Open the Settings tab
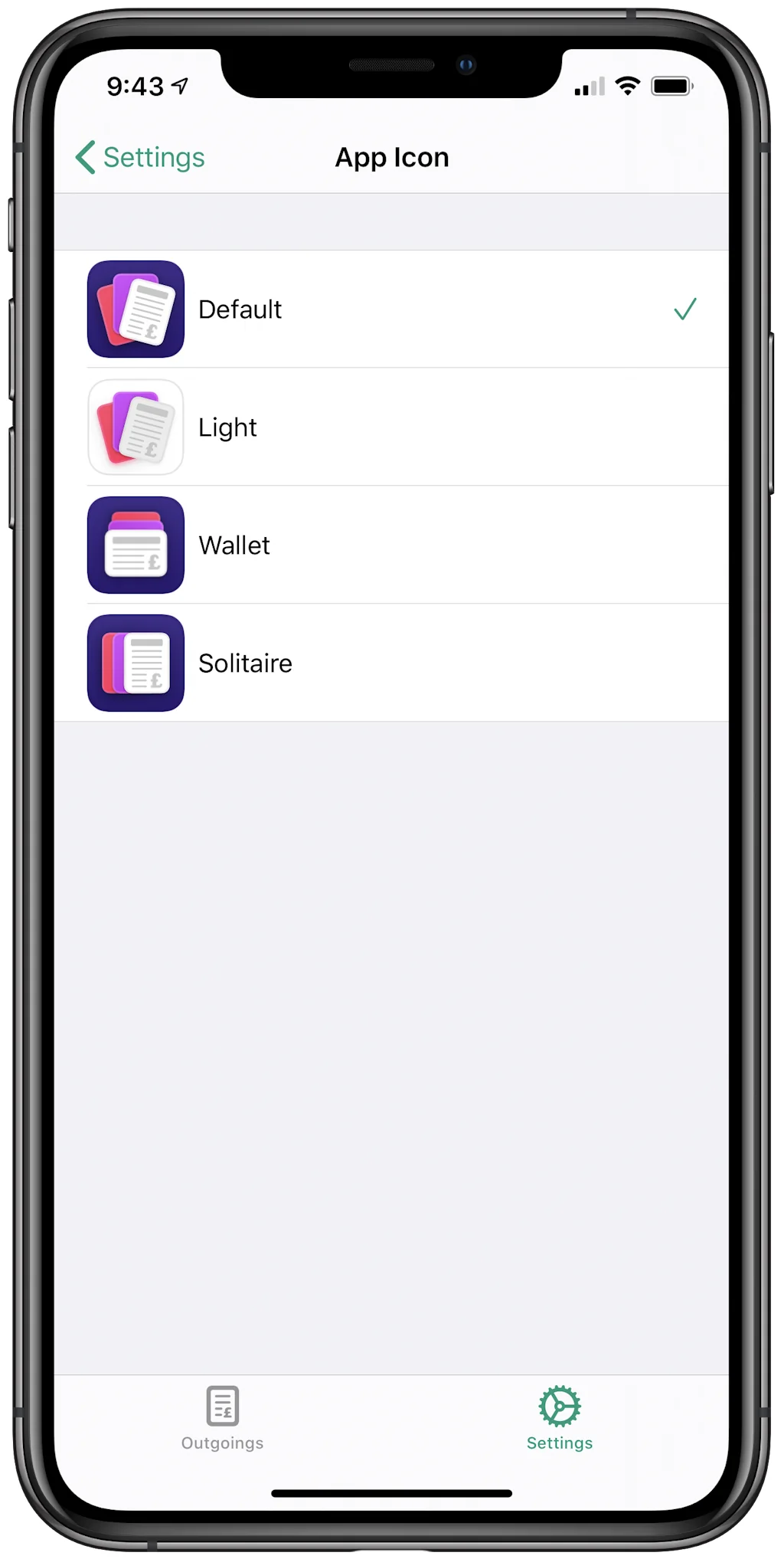This screenshot has width=784, height=1559. 560,1418
